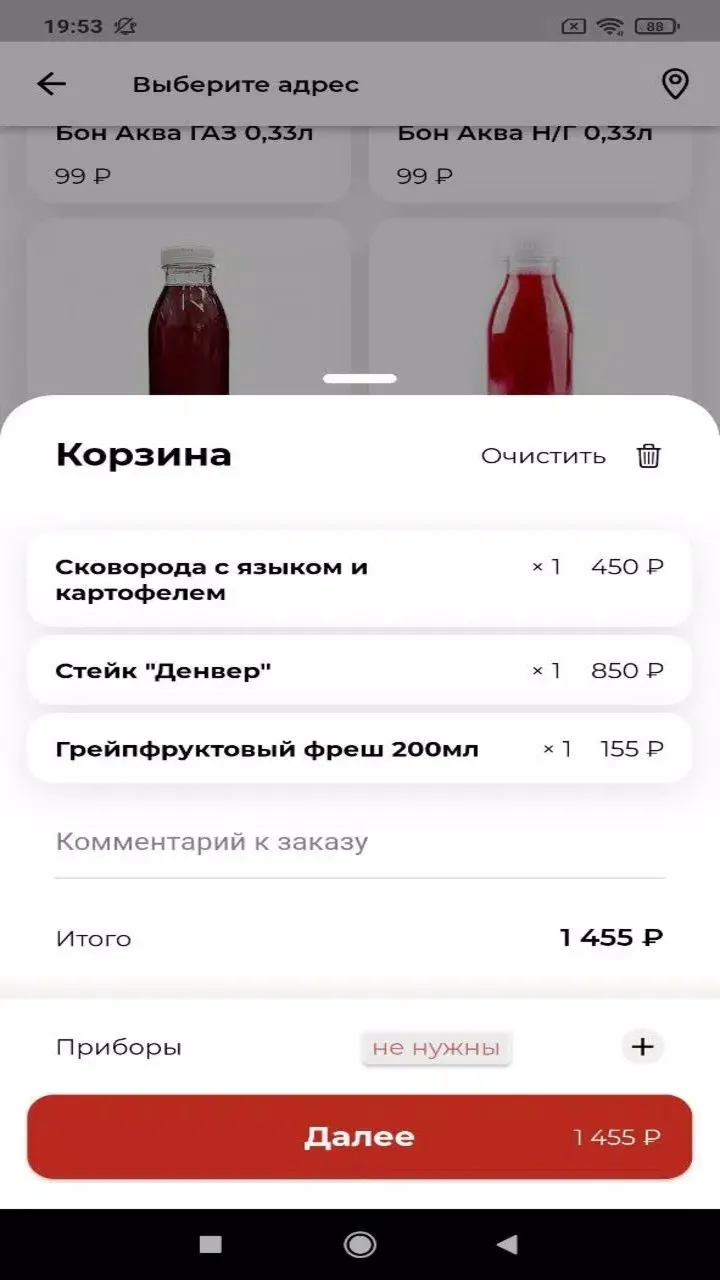Screen dimensions: 720x1280
Task: Add cutlery with the Приборы plus button
Action: click(x=642, y=1047)
